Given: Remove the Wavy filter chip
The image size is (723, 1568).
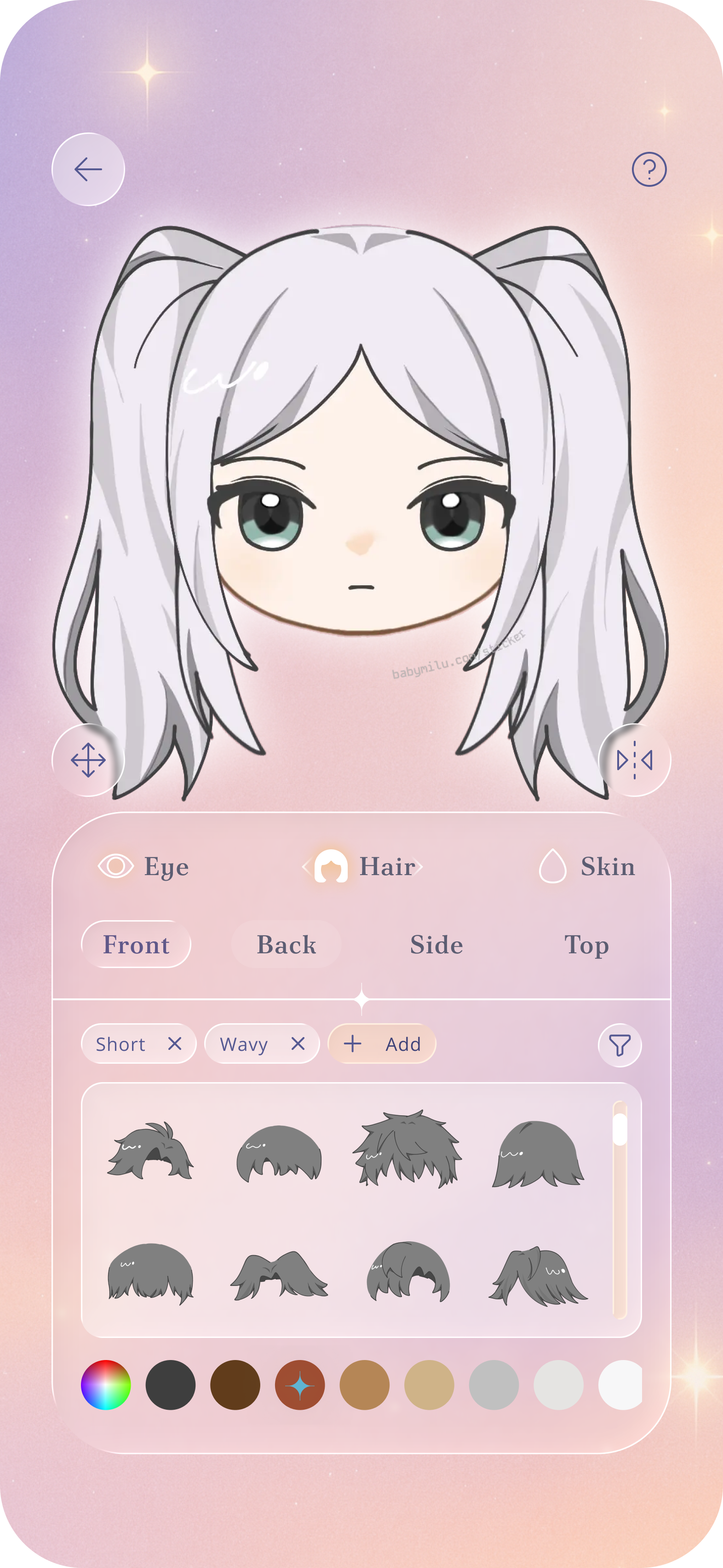Looking at the screenshot, I should coord(298,1044).
